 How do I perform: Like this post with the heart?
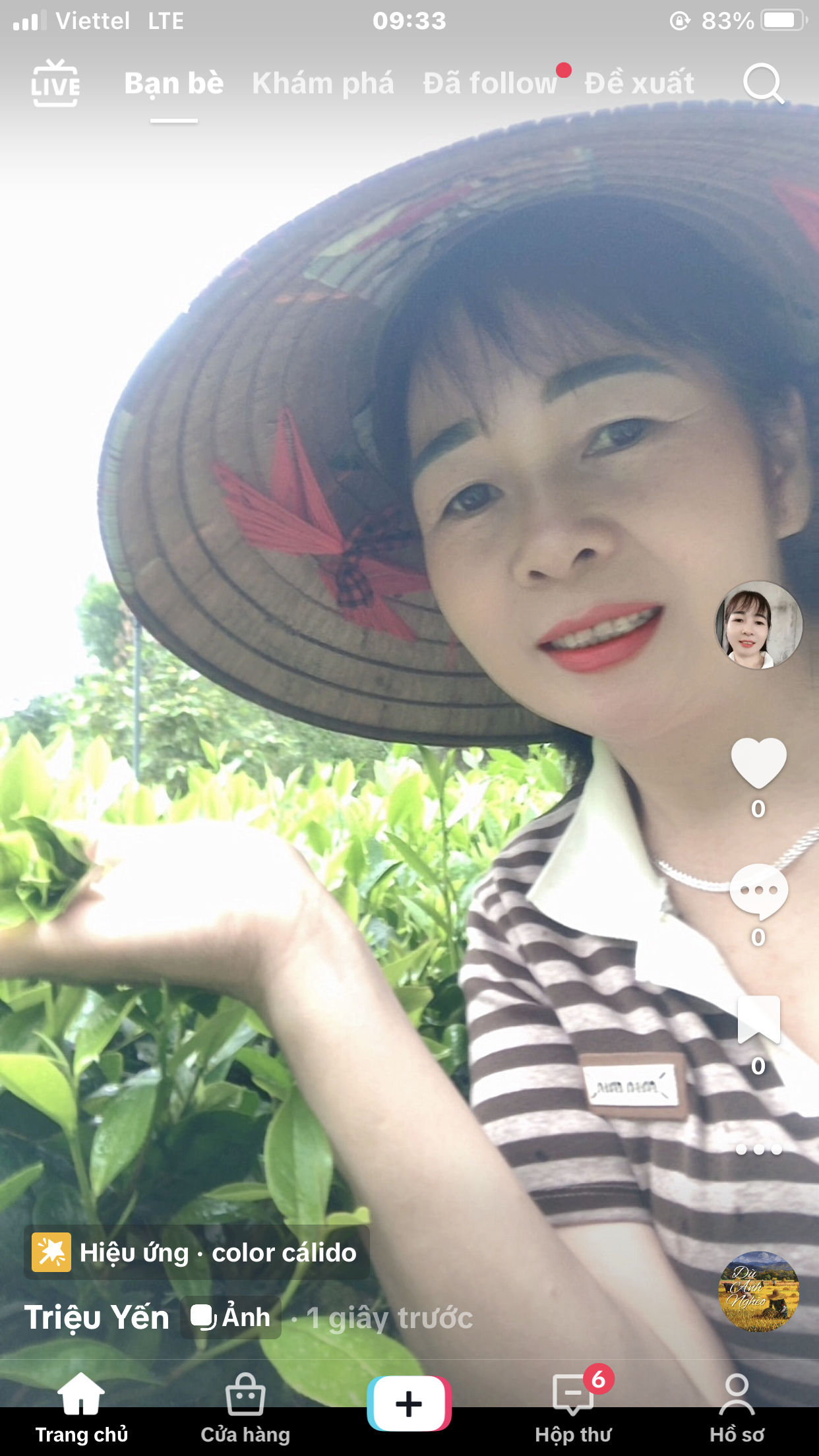click(758, 764)
